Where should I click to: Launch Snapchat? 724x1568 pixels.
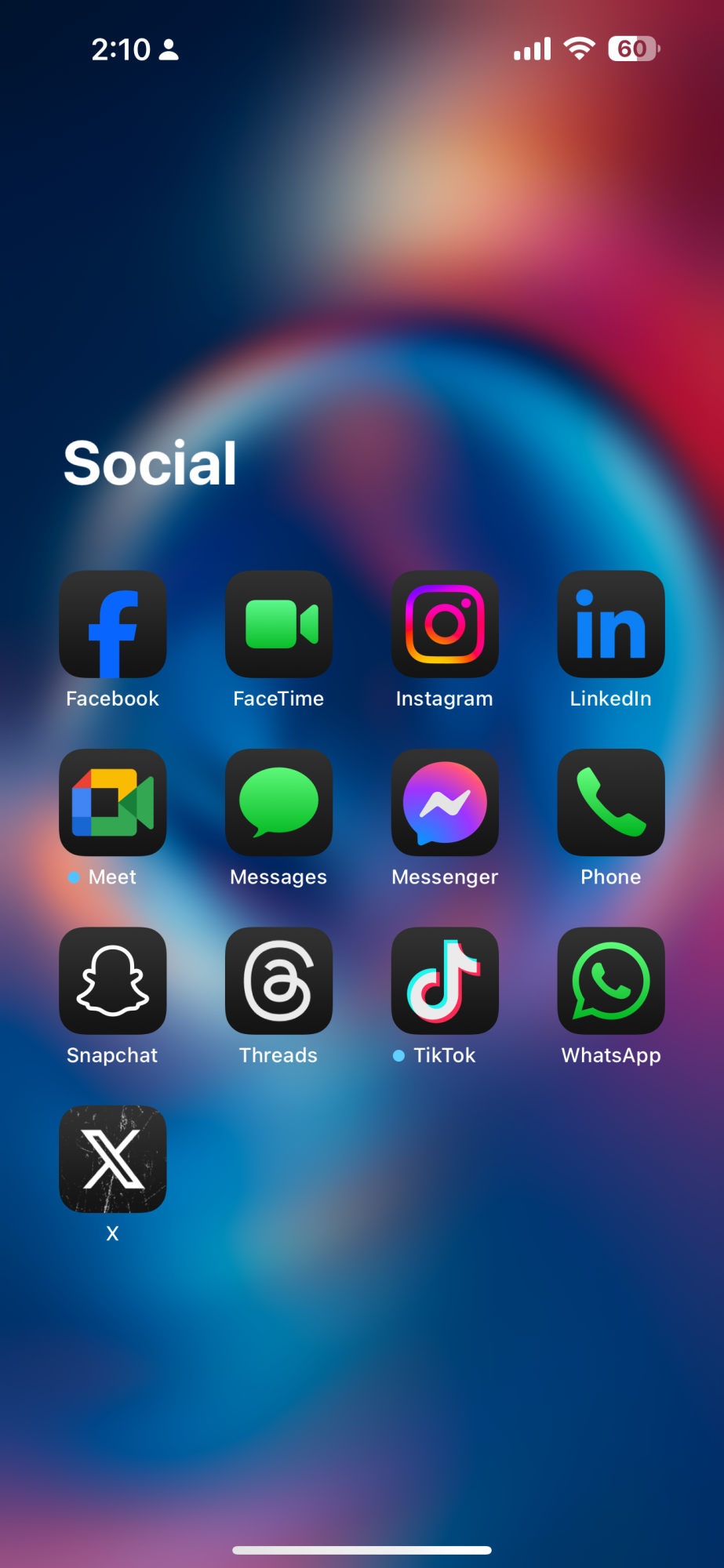113,981
